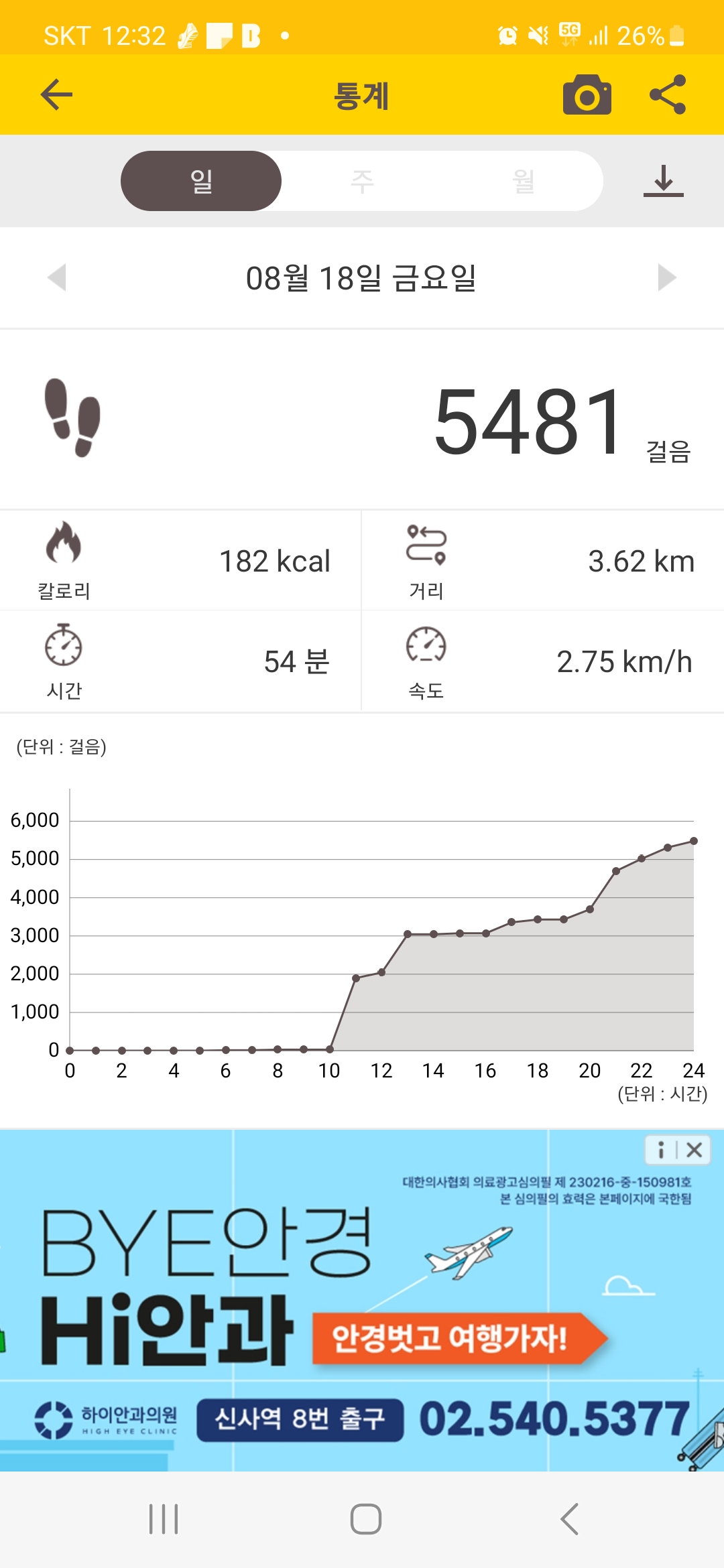Switch to the monthly (월) tab
The image size is (724, 1568).
(x=523, y=181)
